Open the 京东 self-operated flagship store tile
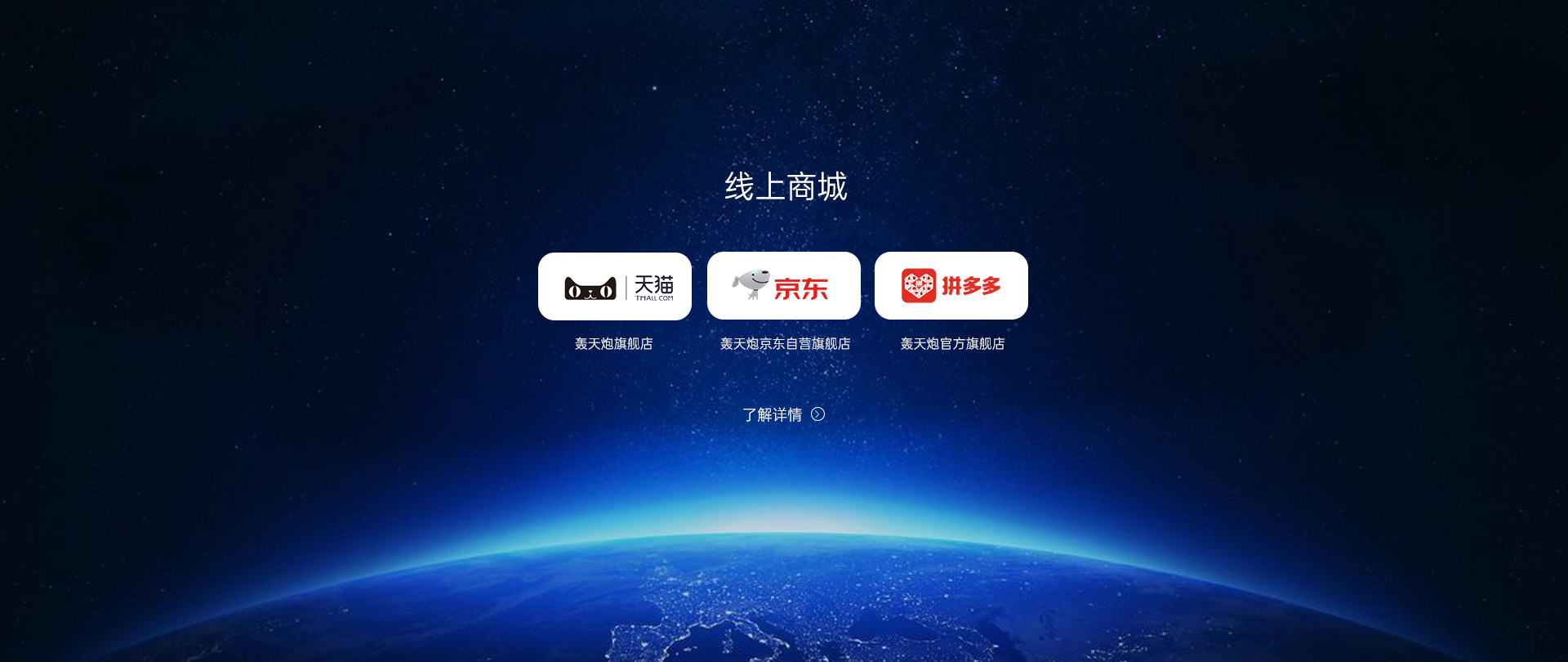Image resolution: width=1568 pixels, height=662 pixels. (x=783, y=286)
